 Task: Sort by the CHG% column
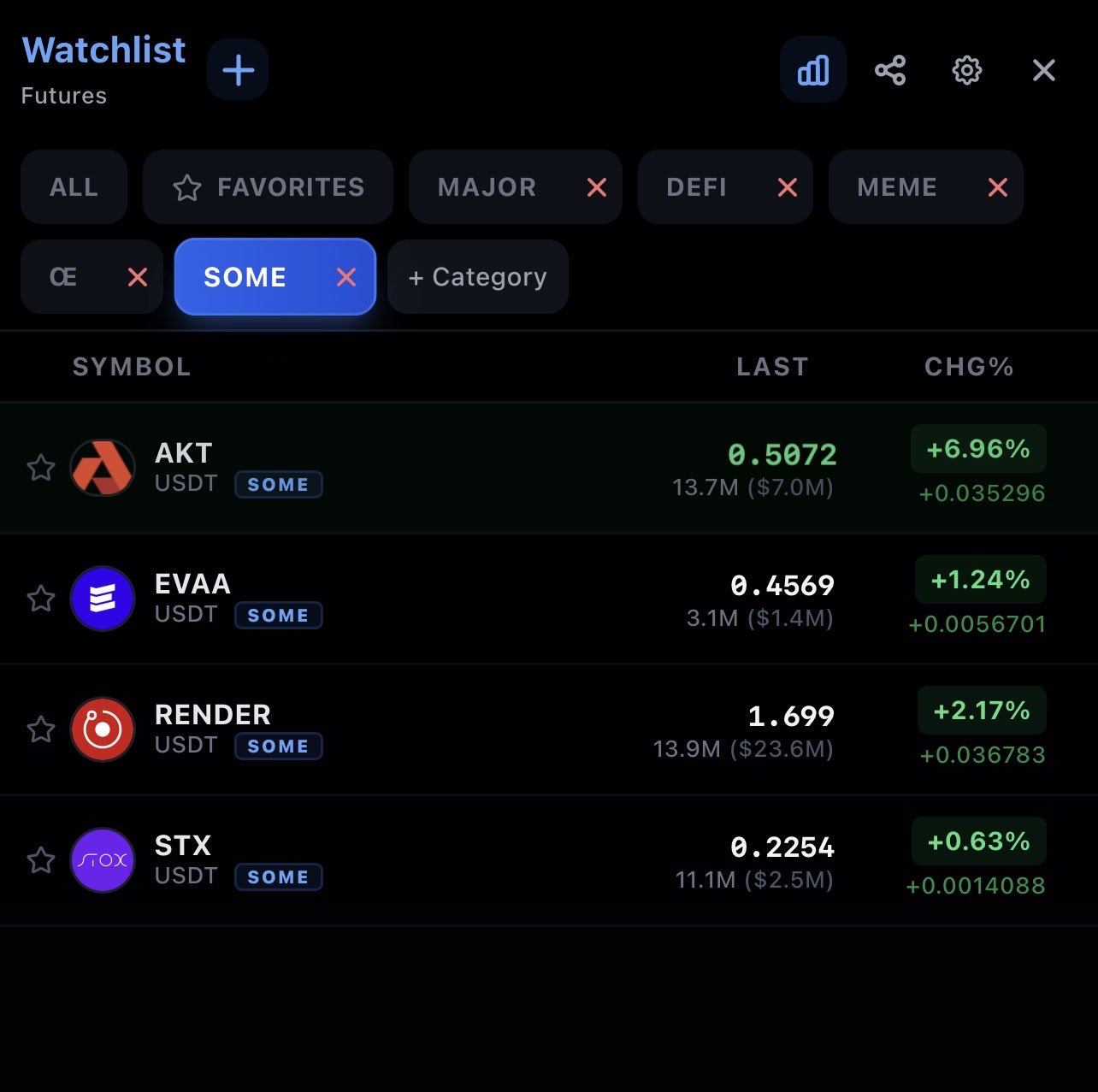click(969, 367)
